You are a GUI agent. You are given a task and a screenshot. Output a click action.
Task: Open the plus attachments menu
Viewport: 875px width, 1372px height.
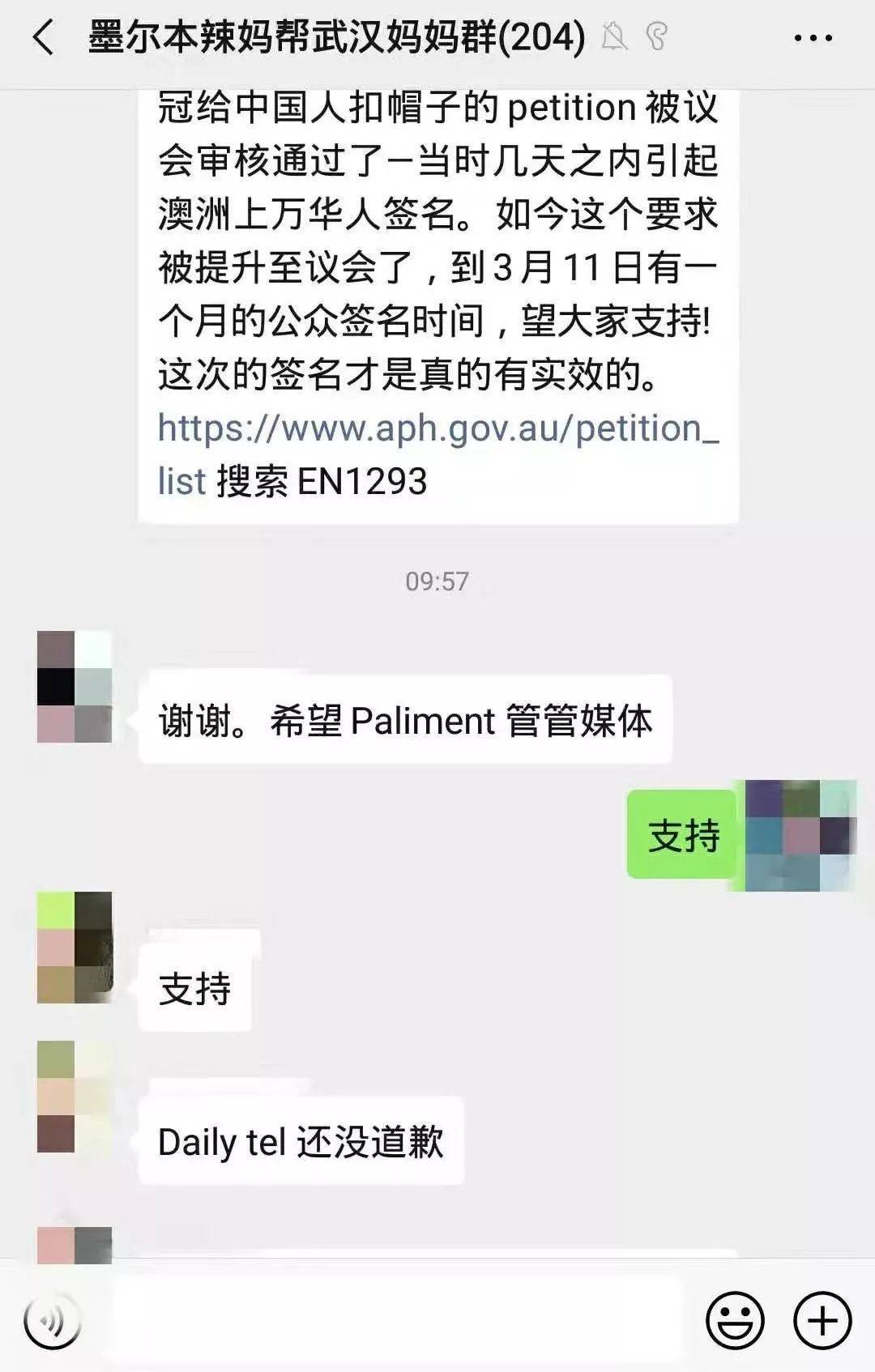coord(822,1320)
